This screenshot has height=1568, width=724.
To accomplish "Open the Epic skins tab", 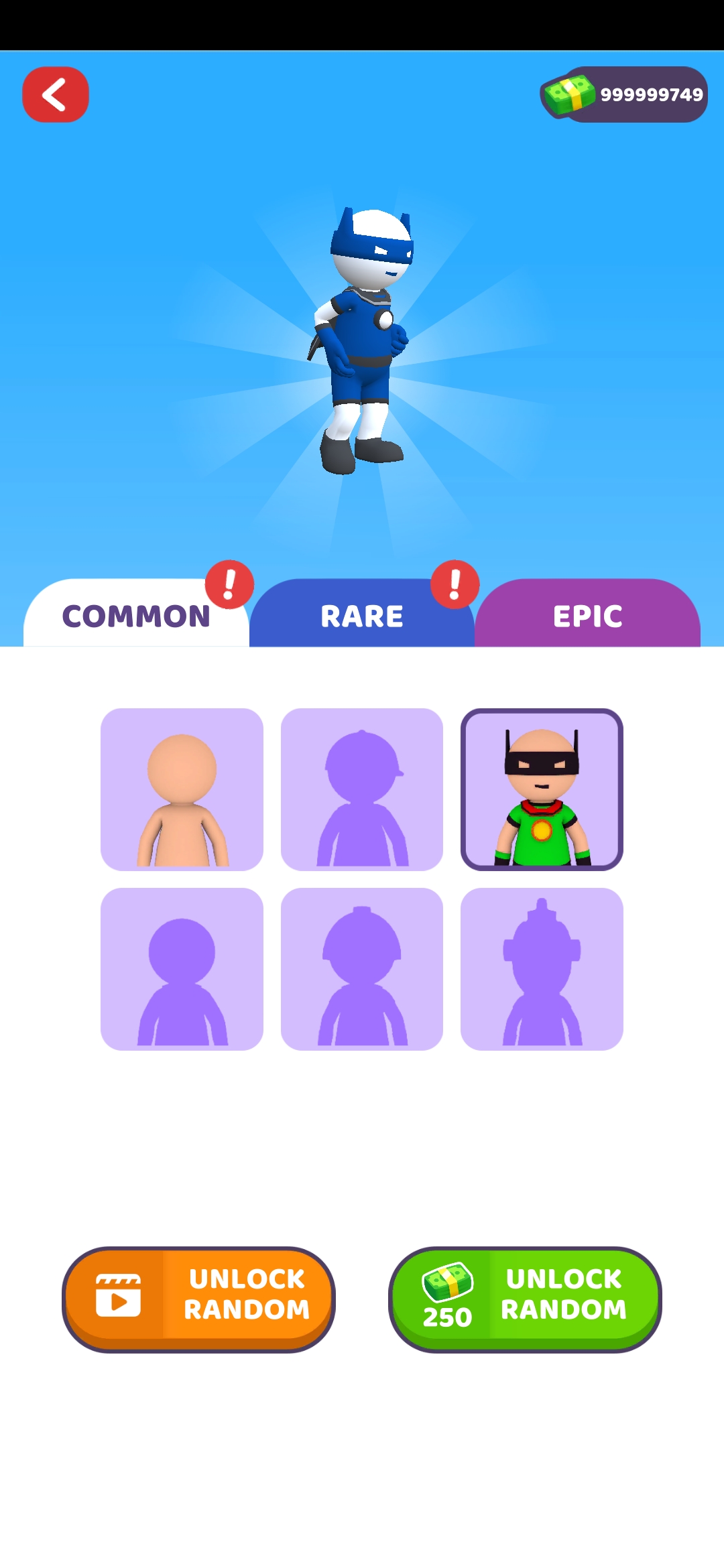I will click(x=587, y=615).
